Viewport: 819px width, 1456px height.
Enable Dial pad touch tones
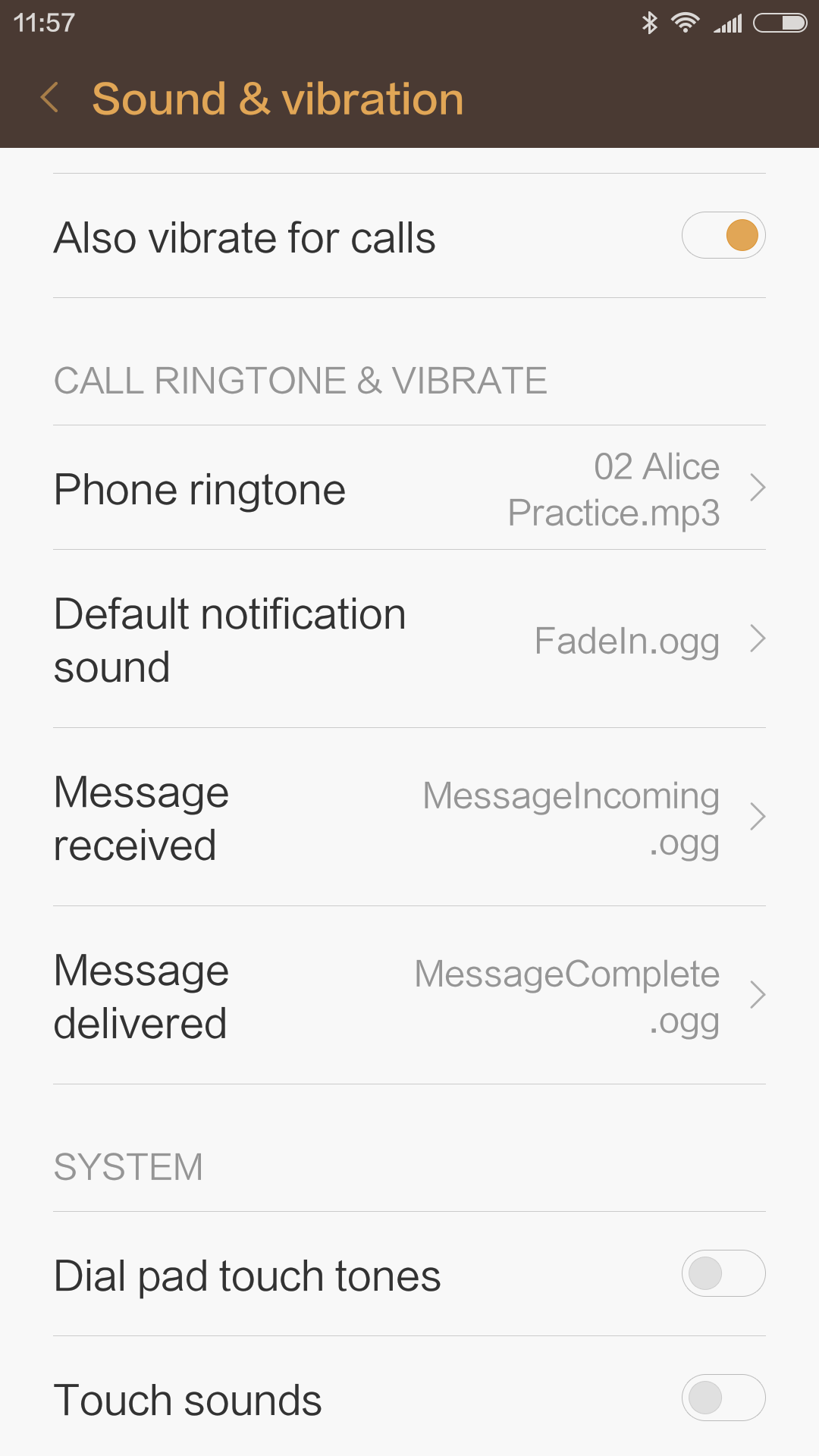pyautogui.click(x=723, y=1273)
